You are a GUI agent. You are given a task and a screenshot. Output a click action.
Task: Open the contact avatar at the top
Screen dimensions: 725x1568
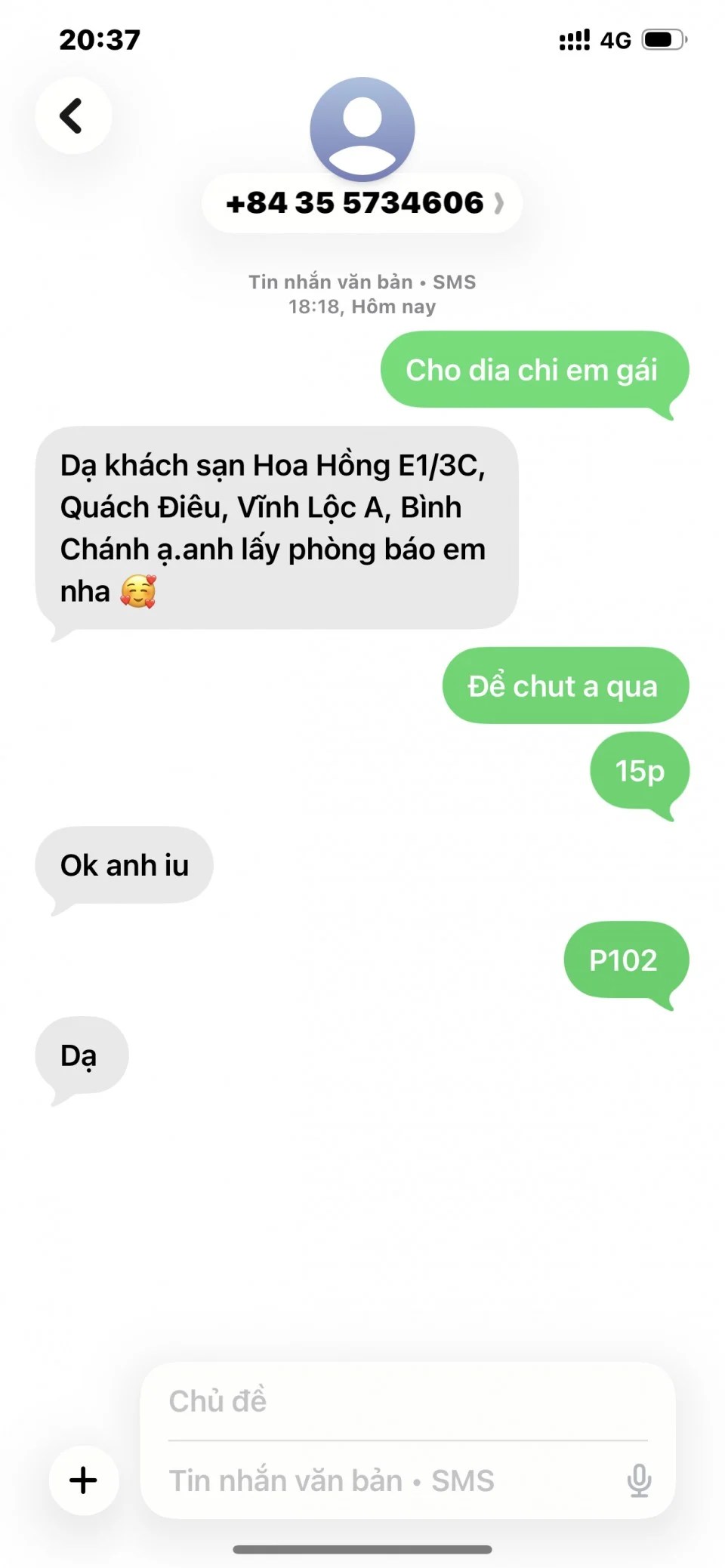(x=362, y=128)
